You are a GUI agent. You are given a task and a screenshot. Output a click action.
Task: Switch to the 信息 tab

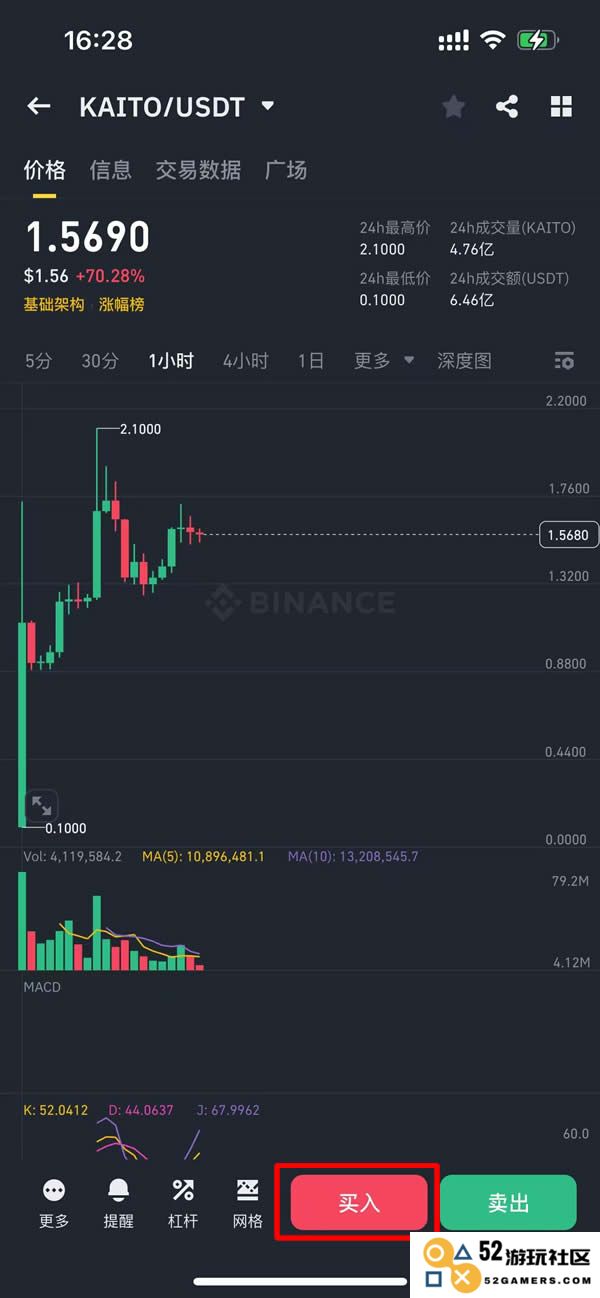pyautogui.click(x=110, y=170)
